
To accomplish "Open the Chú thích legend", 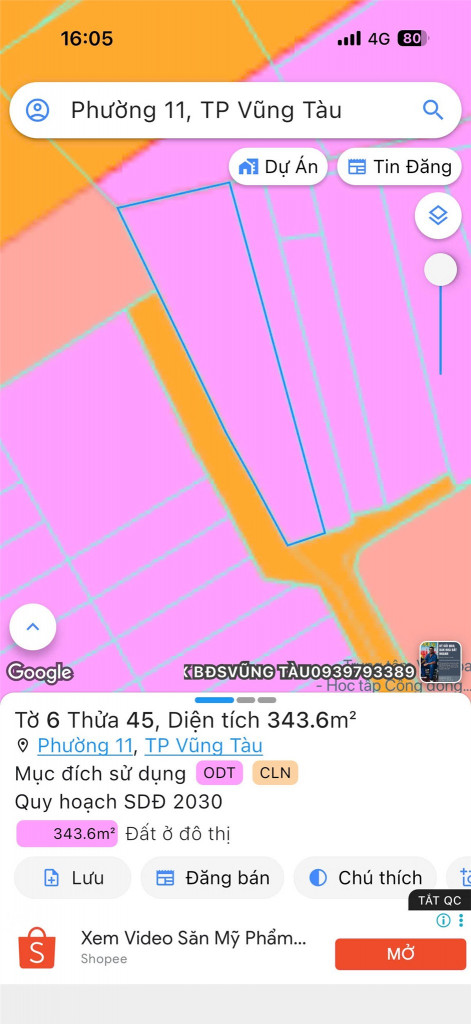I will [x=365, y=878].
